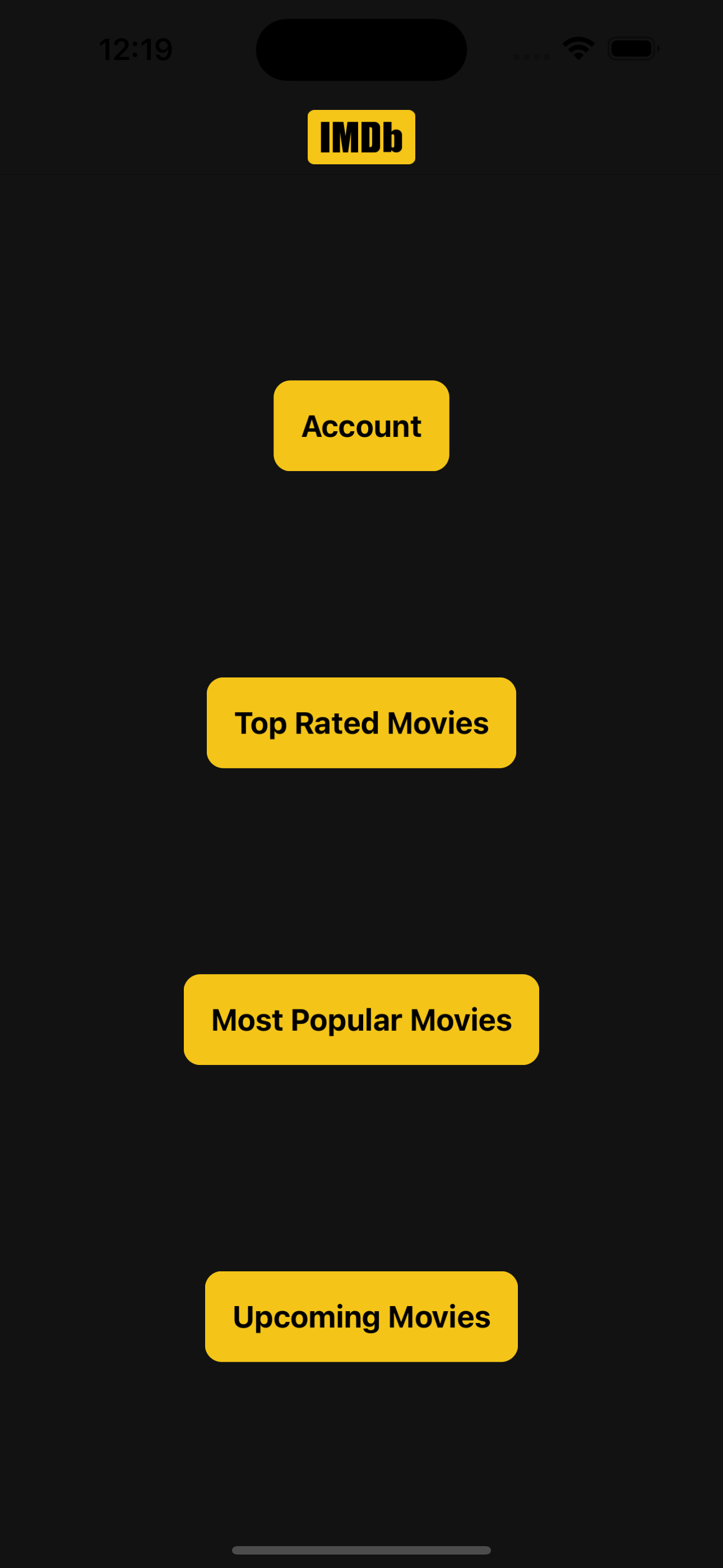Select the Top Rated Movies button
This screenshot has width=723, height=1568.
[x=361, y=722]
